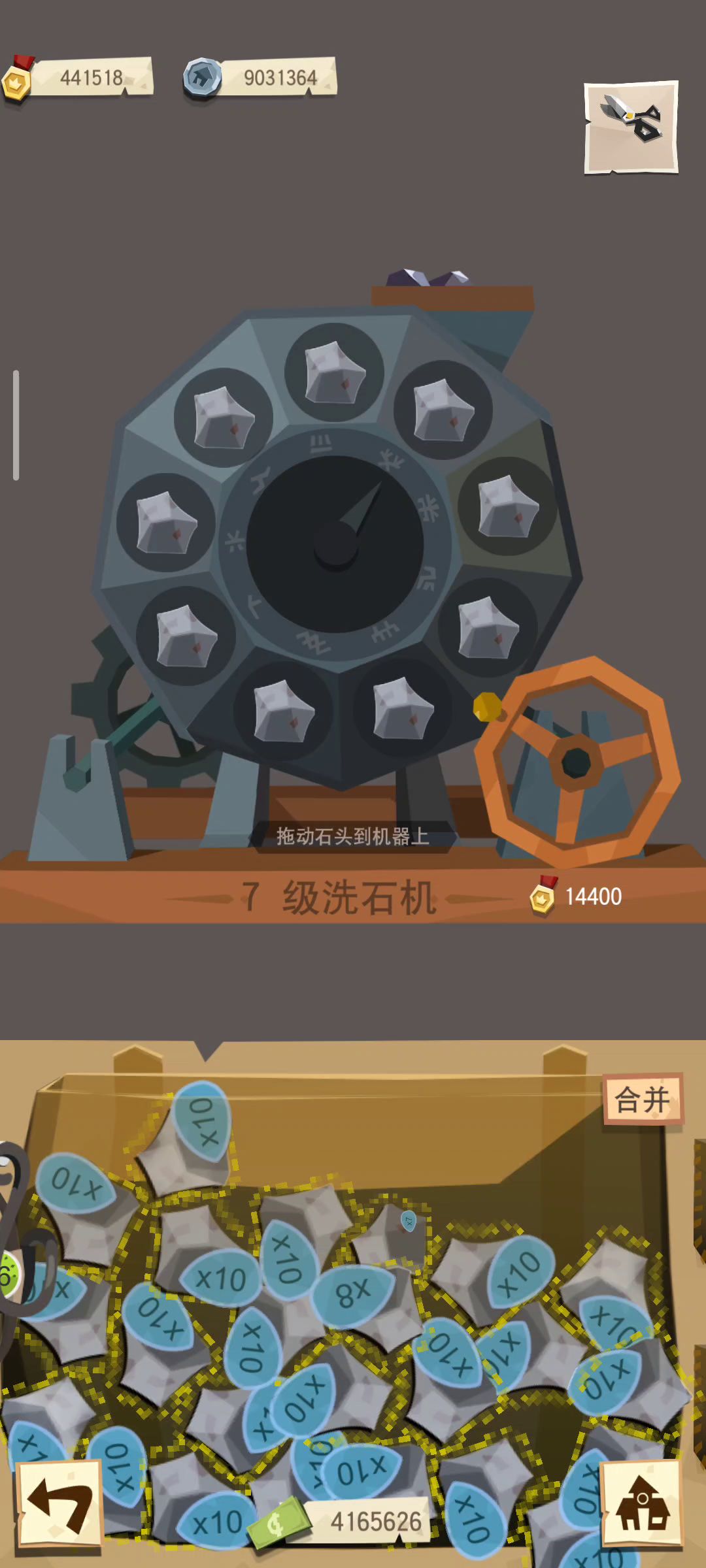Go back with the arrow button
706x1568 pixels.
pos(59,1505)
